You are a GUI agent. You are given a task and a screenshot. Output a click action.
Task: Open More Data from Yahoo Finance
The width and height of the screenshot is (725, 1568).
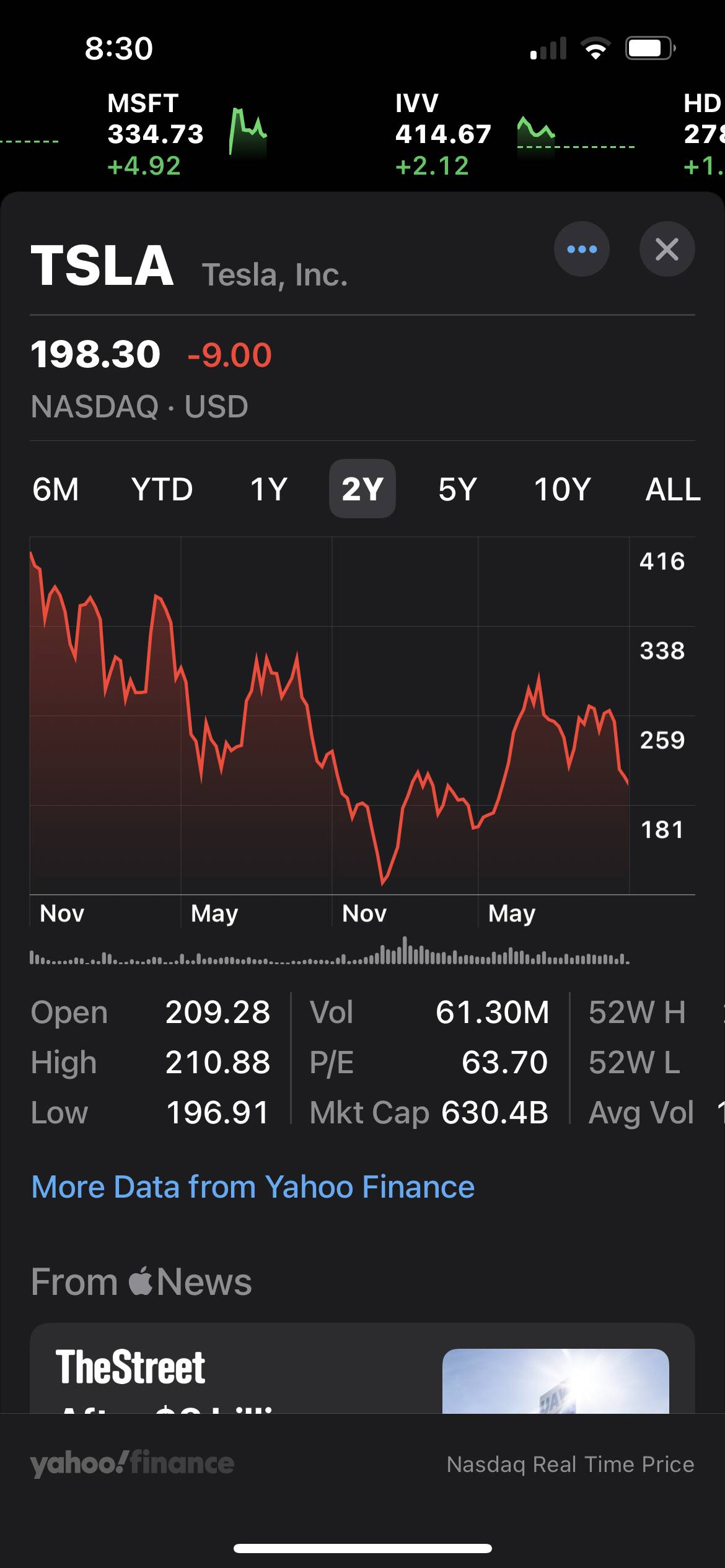point(253,1187)
